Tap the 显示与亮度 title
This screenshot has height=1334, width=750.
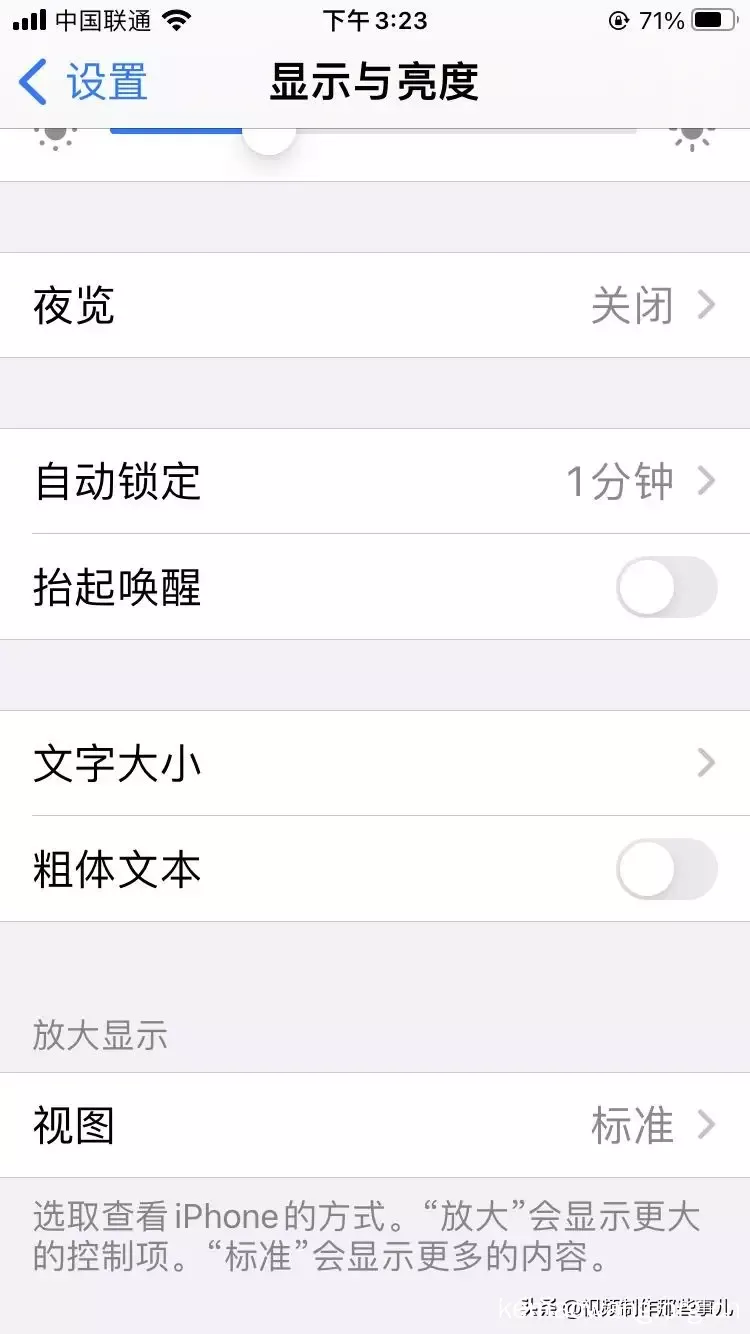375,82
